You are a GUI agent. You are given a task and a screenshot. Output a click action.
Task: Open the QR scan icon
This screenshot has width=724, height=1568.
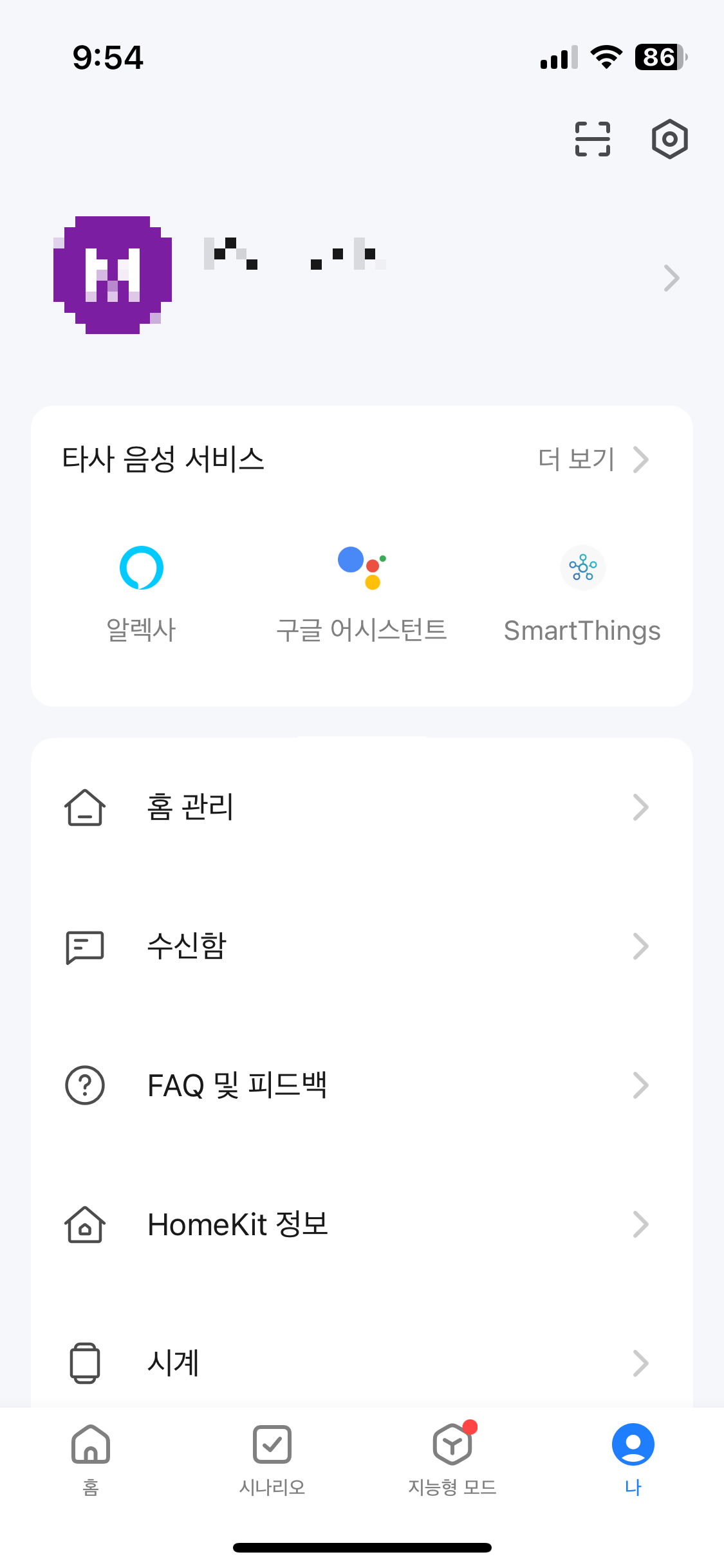click(x=592, y=139)
